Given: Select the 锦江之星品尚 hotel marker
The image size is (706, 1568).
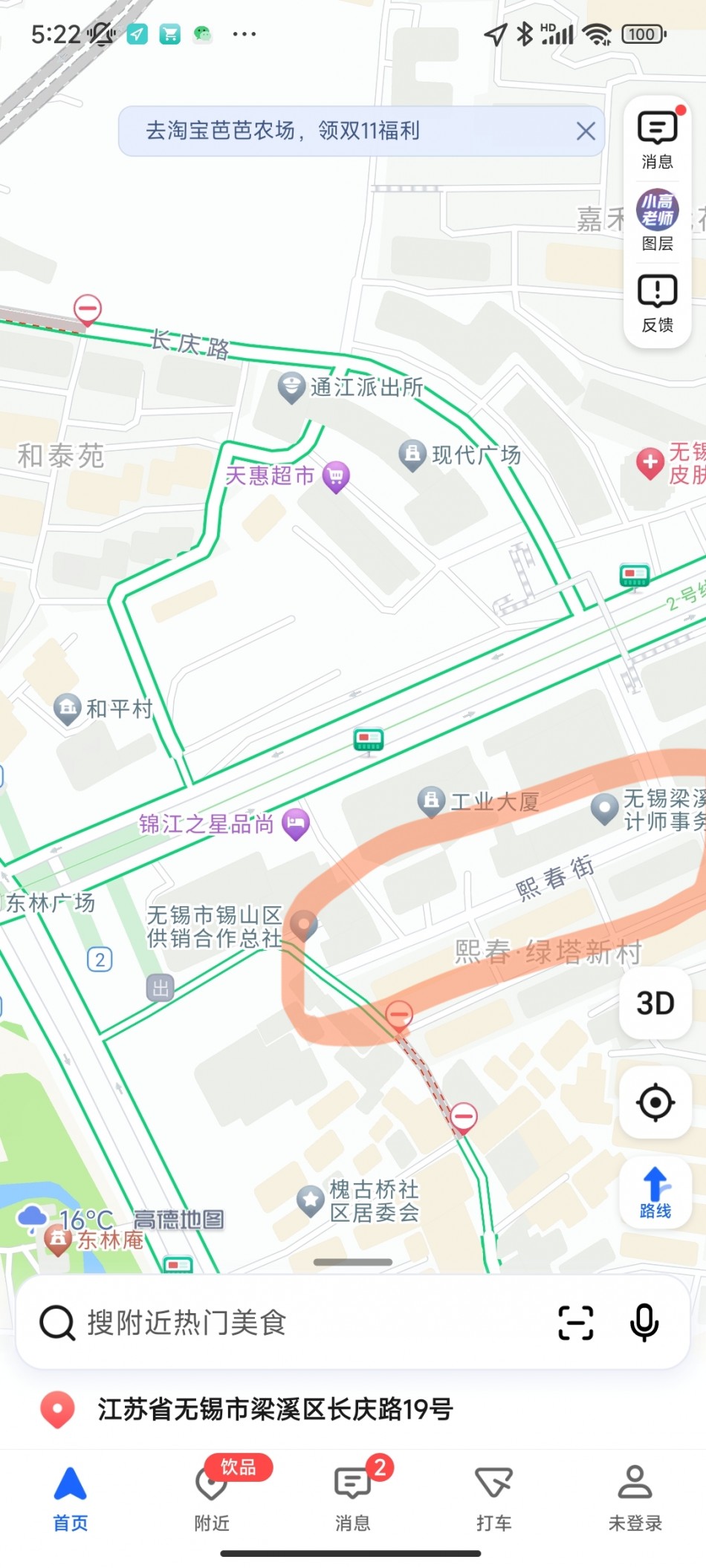Looking at the screenshot, I should (296, 823).
